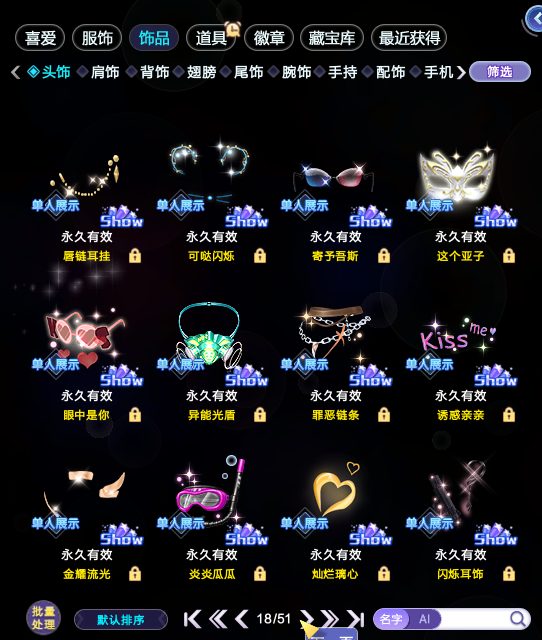Jump to the first page
542x640 pixels.
click(192, 619)
